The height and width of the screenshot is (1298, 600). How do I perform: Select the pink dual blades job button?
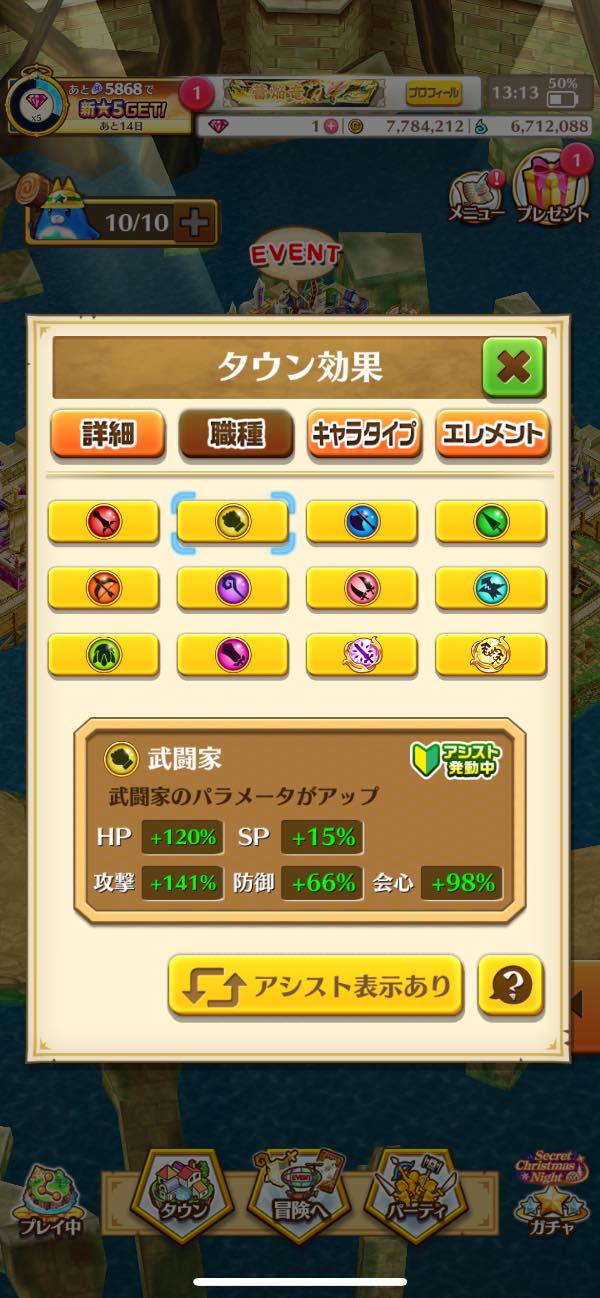pos(361,587)
